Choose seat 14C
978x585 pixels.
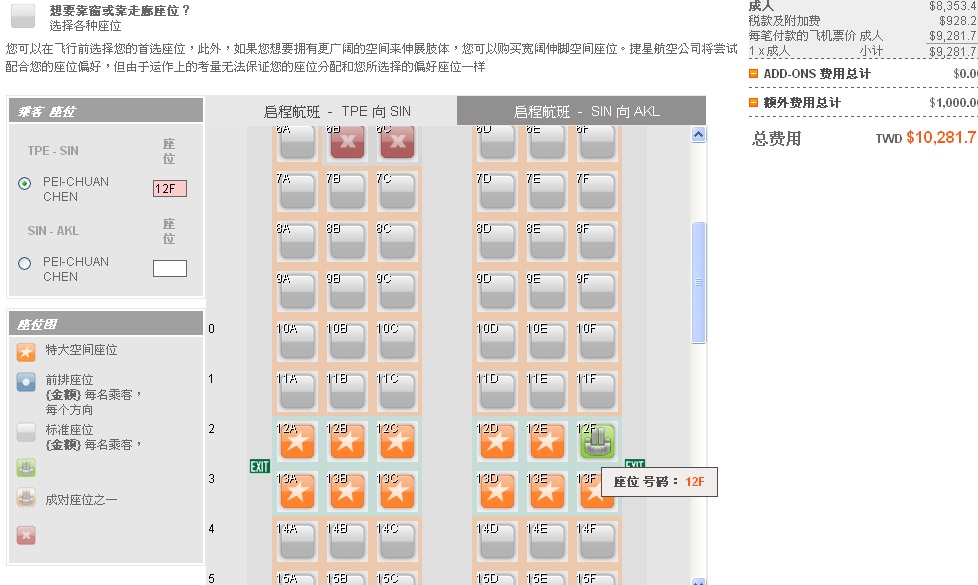(x=397, y=541)
